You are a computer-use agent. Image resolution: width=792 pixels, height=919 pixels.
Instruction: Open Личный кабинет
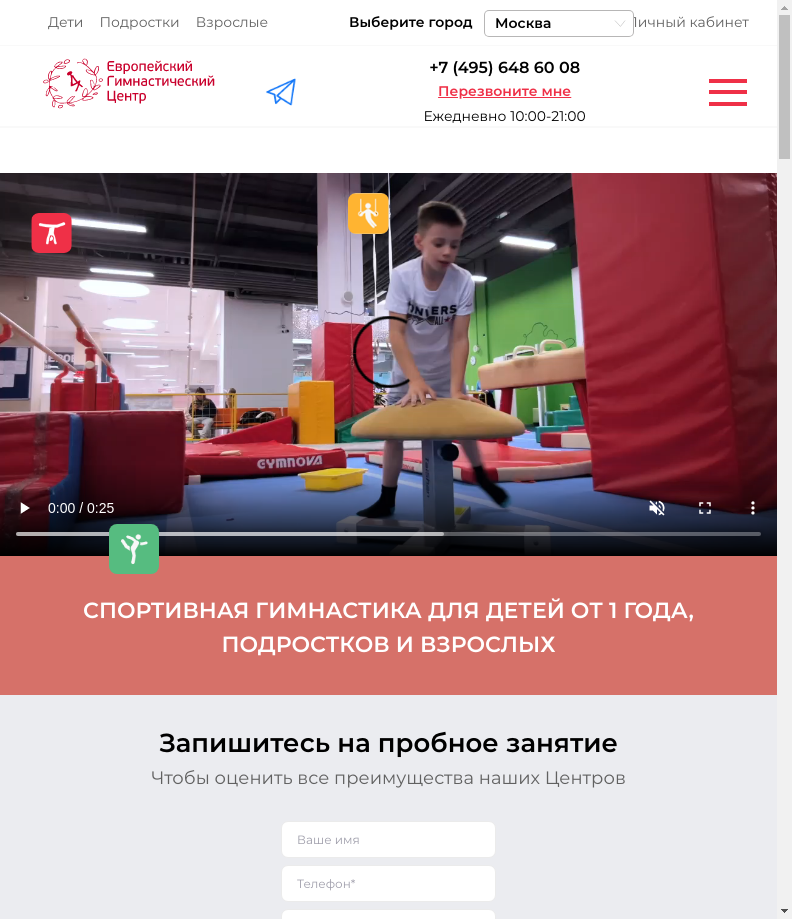pyautogui.click(x=694, y=22)
